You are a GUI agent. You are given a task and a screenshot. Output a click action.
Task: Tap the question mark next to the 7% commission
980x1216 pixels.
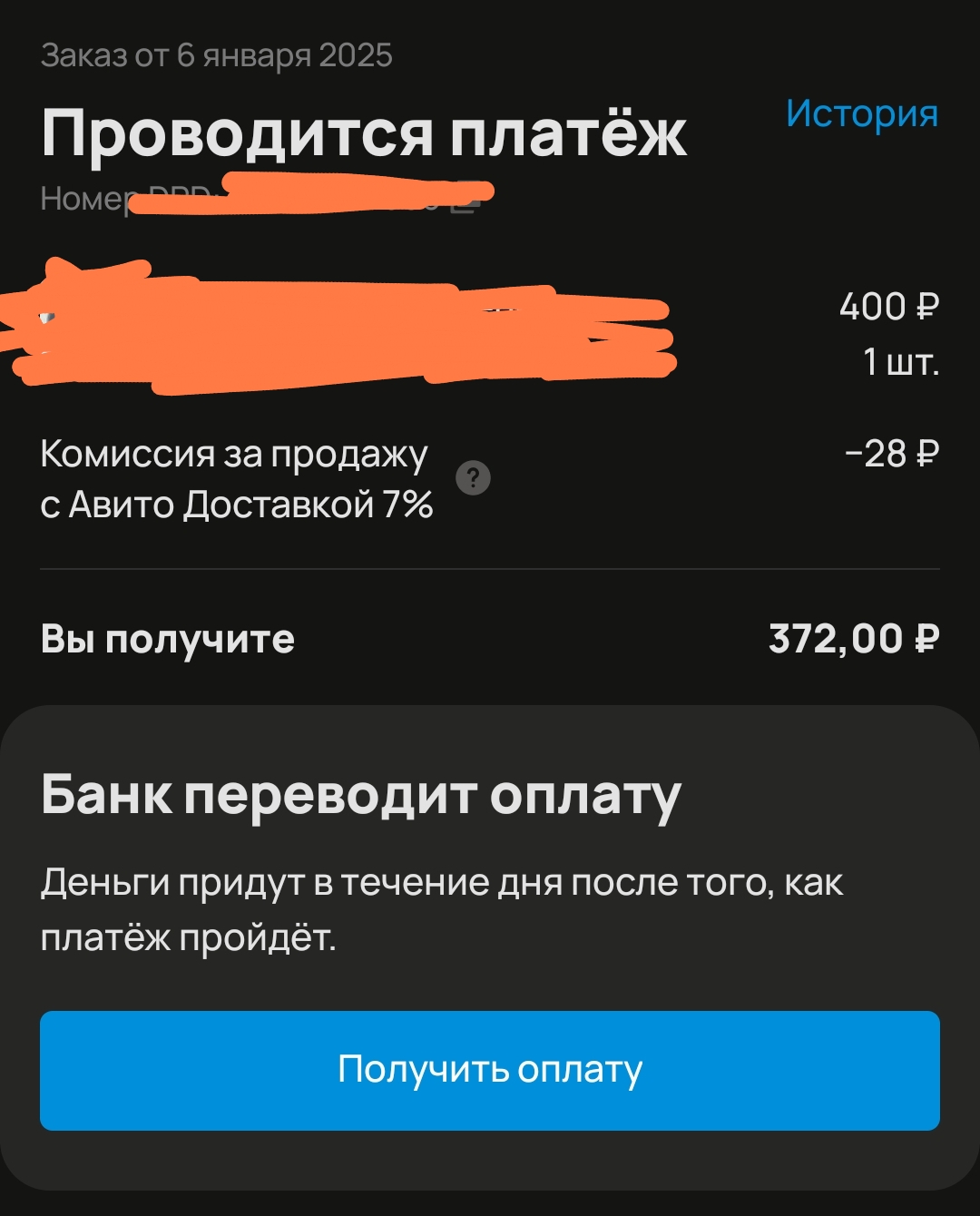tap(473, 477)
